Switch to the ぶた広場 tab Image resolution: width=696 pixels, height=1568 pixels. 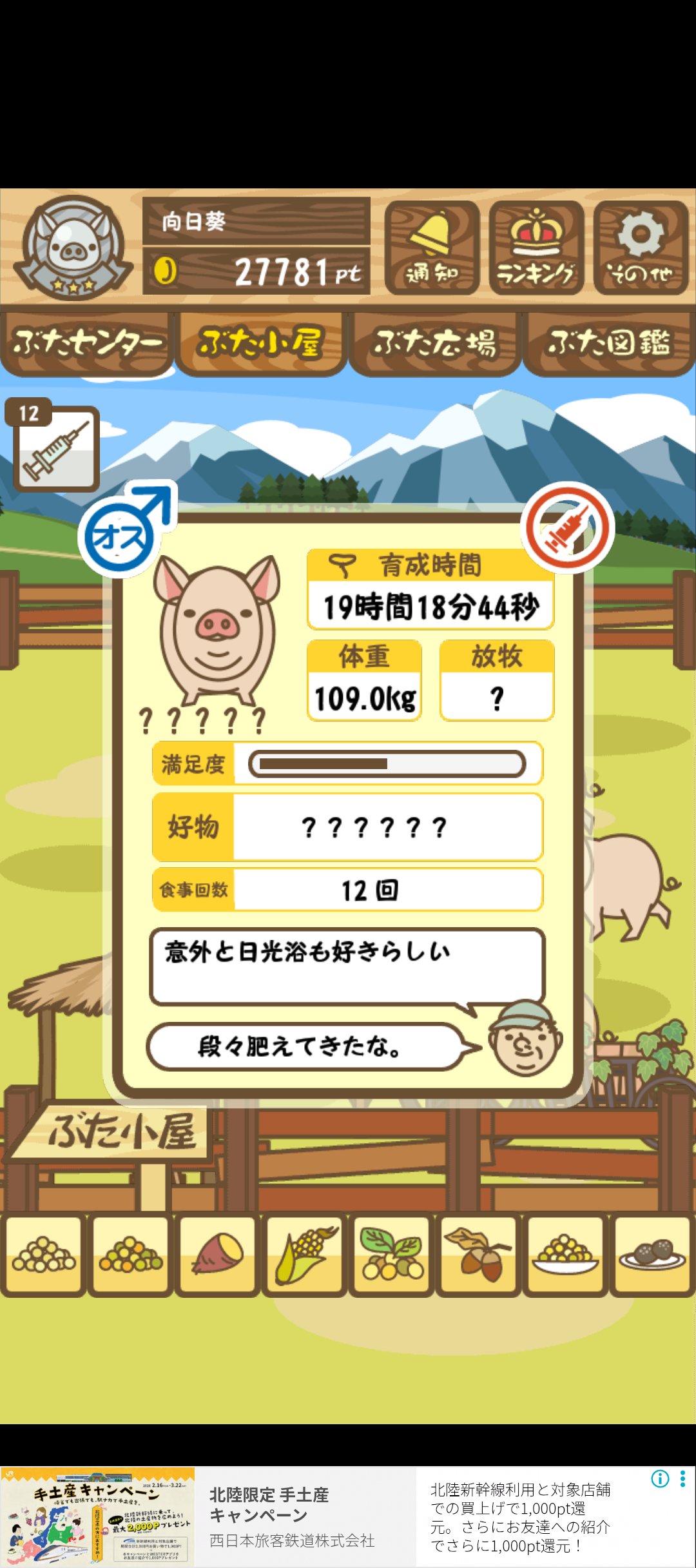point(435,344)
